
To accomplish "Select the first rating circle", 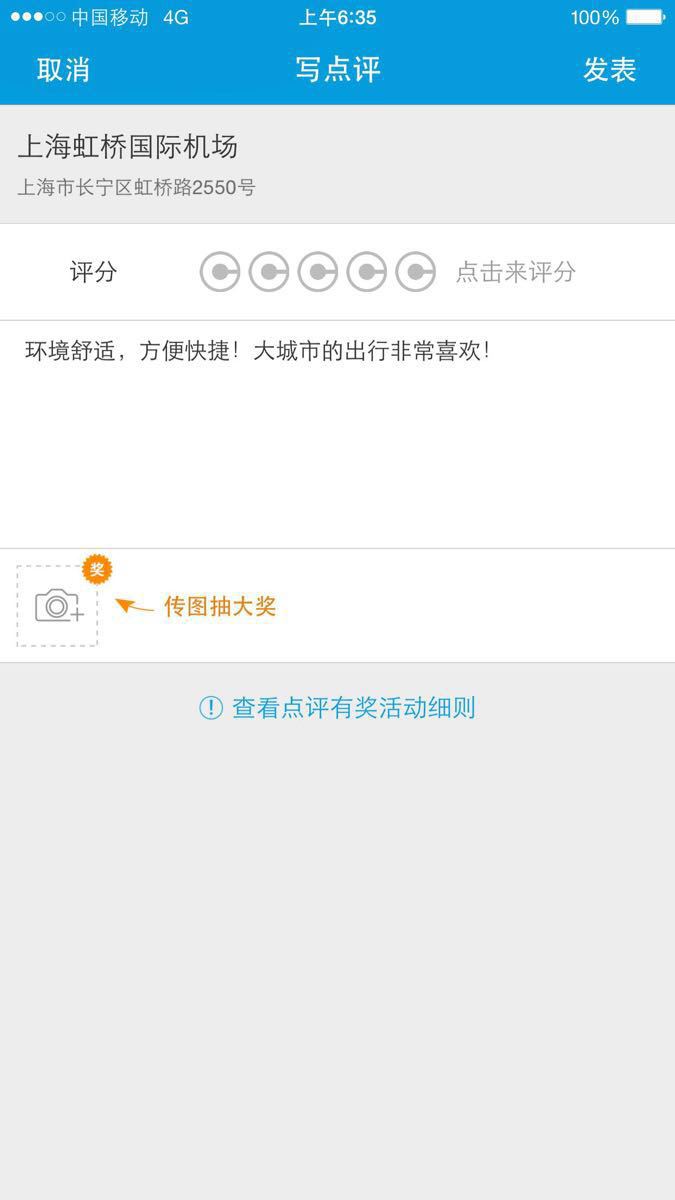I will tap(220, 272).
